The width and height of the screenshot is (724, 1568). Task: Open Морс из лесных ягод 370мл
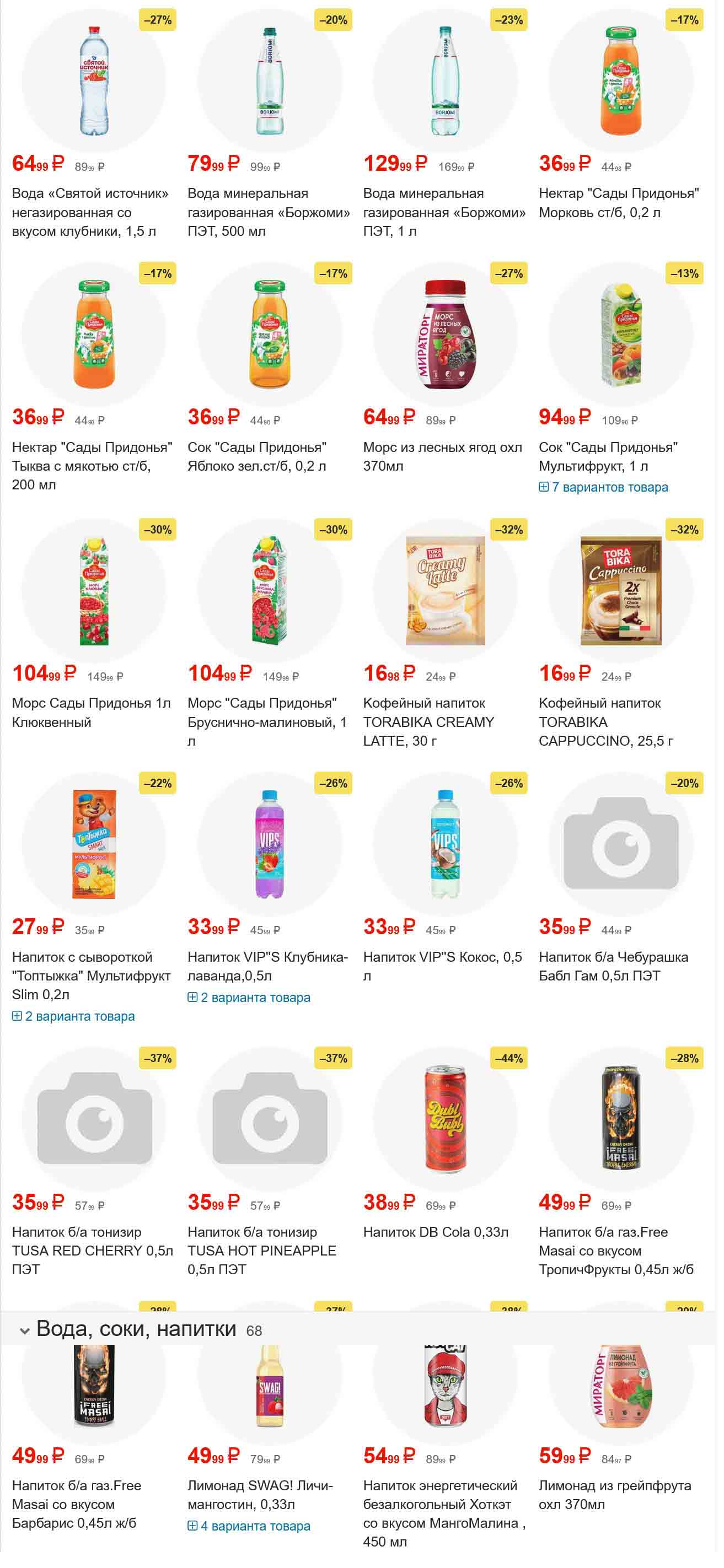(x=442, y=456)
